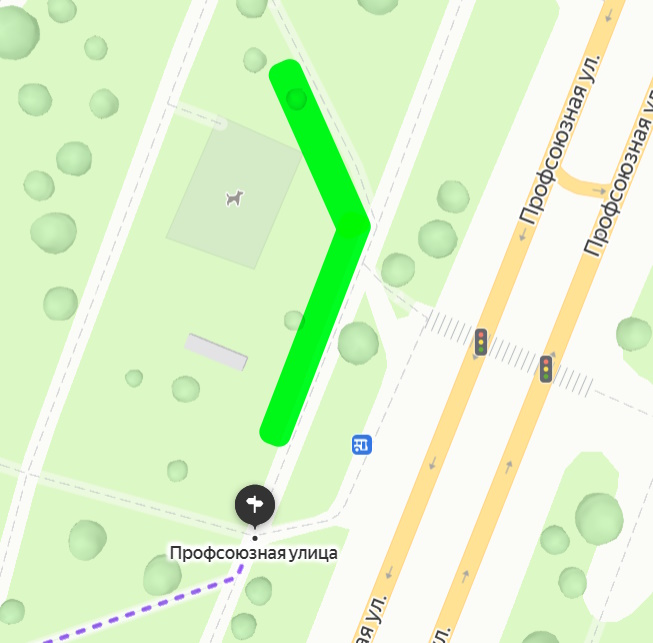Select the dog park icon

click(235, 198)
